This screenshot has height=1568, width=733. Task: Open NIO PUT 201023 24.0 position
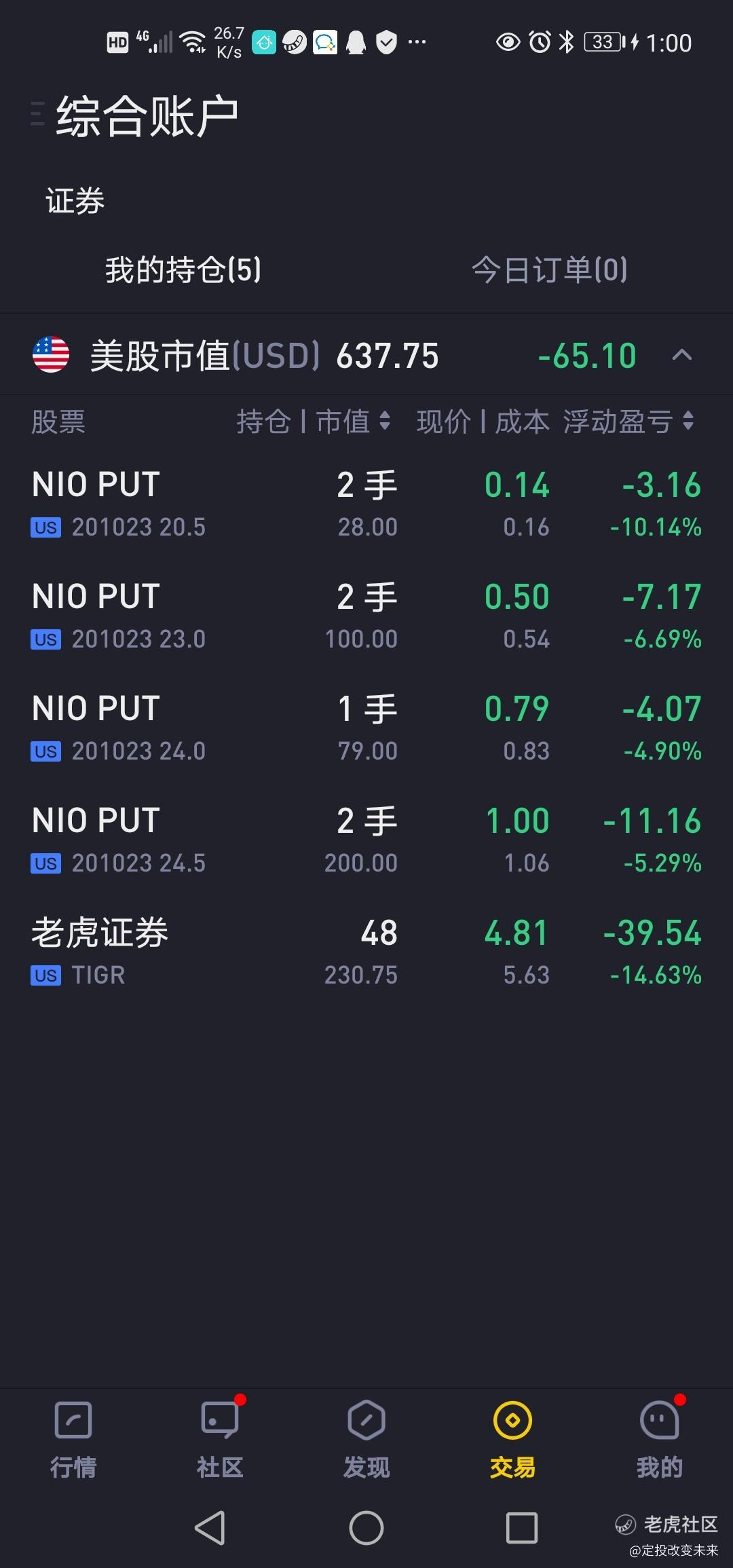(x=366, y=728)
